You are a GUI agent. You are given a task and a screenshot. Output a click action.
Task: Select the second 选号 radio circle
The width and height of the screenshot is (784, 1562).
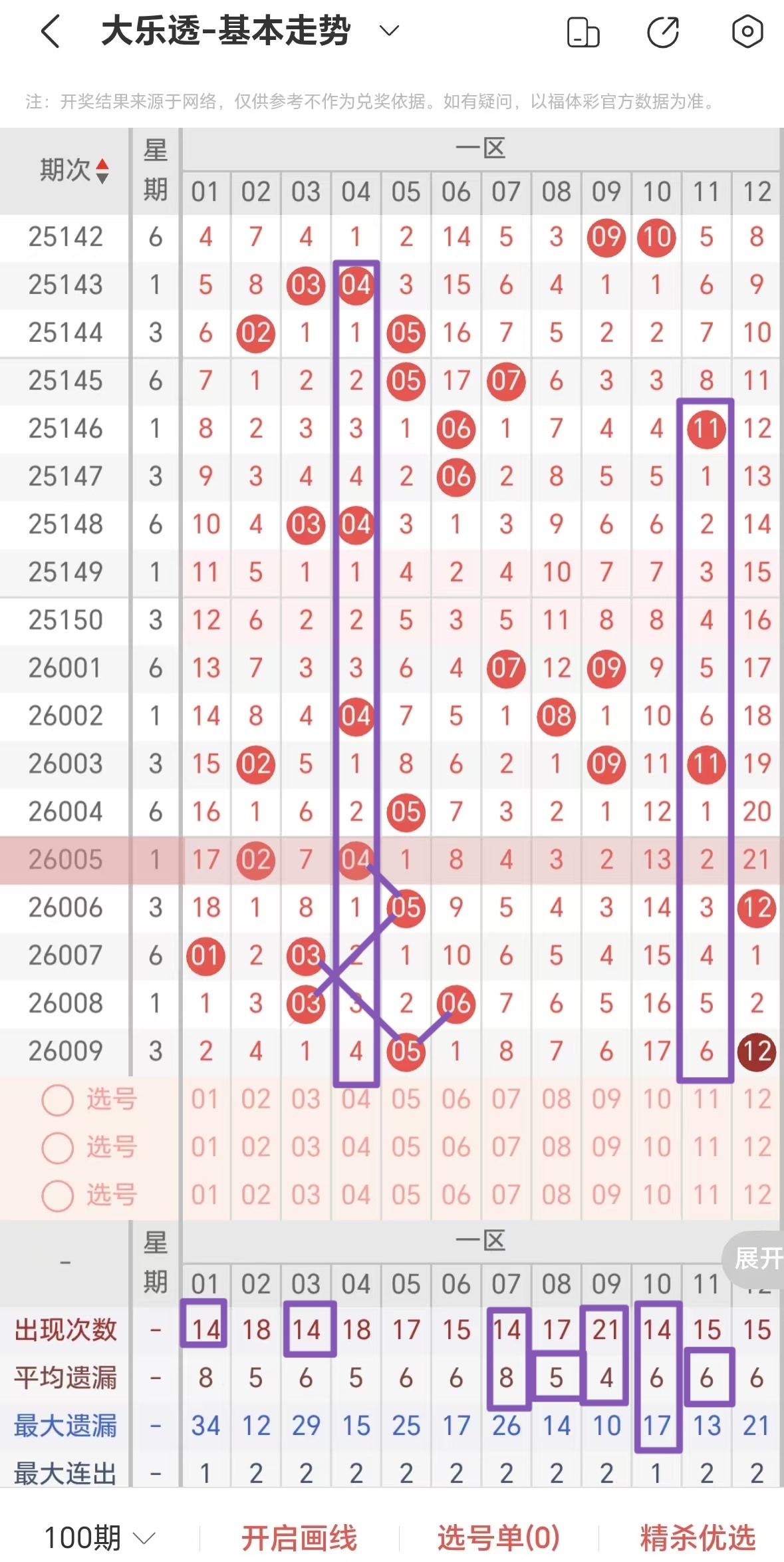(57, 1147)
